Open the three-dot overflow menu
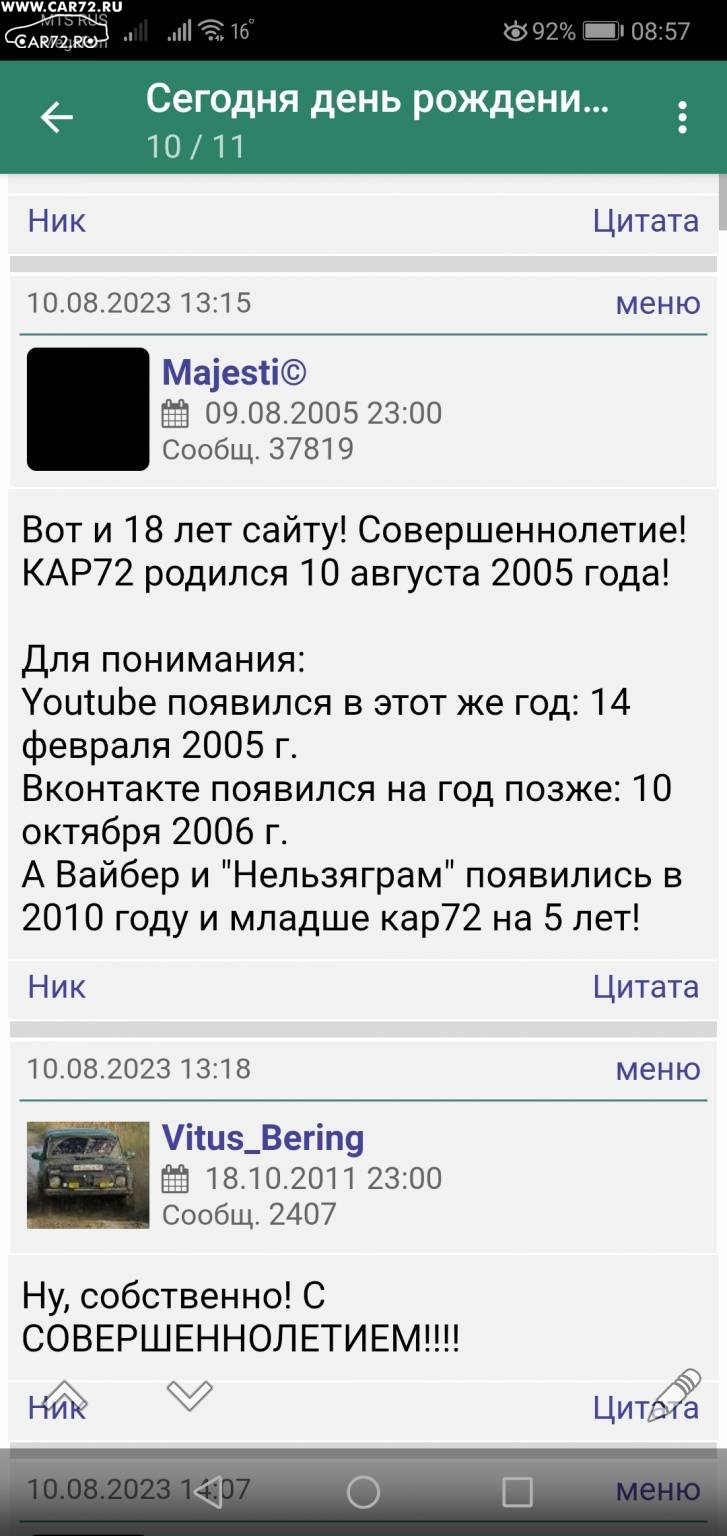 682,118
